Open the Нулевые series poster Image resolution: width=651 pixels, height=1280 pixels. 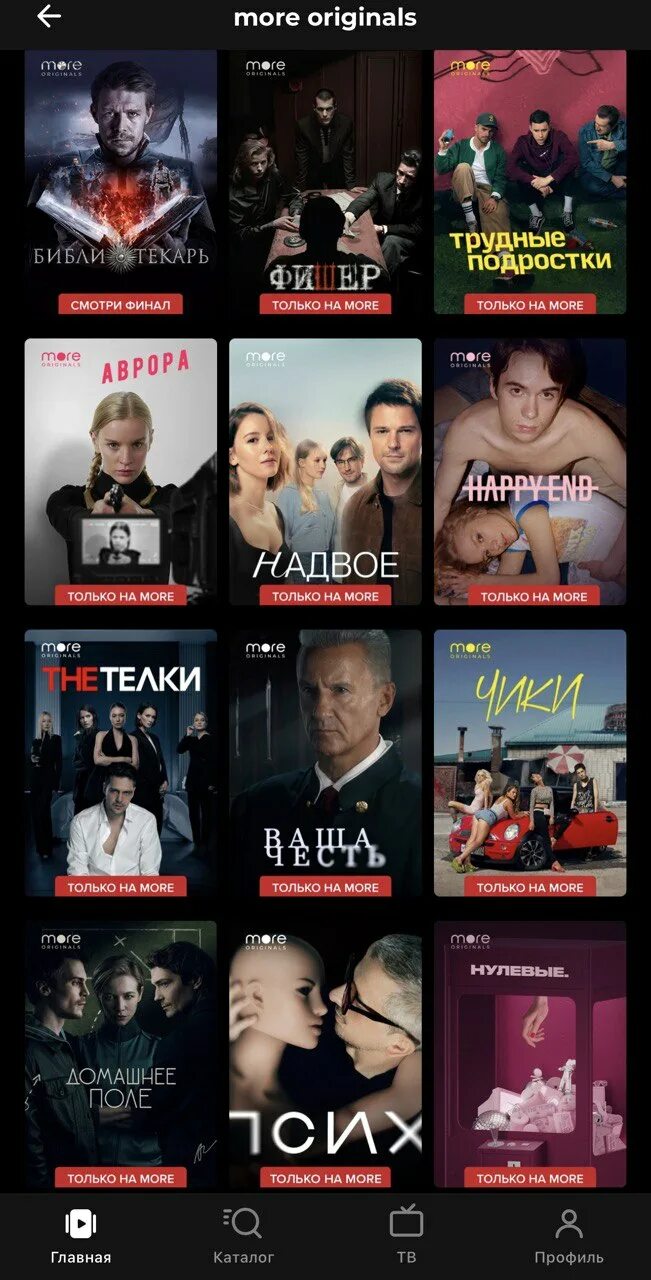[x=530, y=1053]
